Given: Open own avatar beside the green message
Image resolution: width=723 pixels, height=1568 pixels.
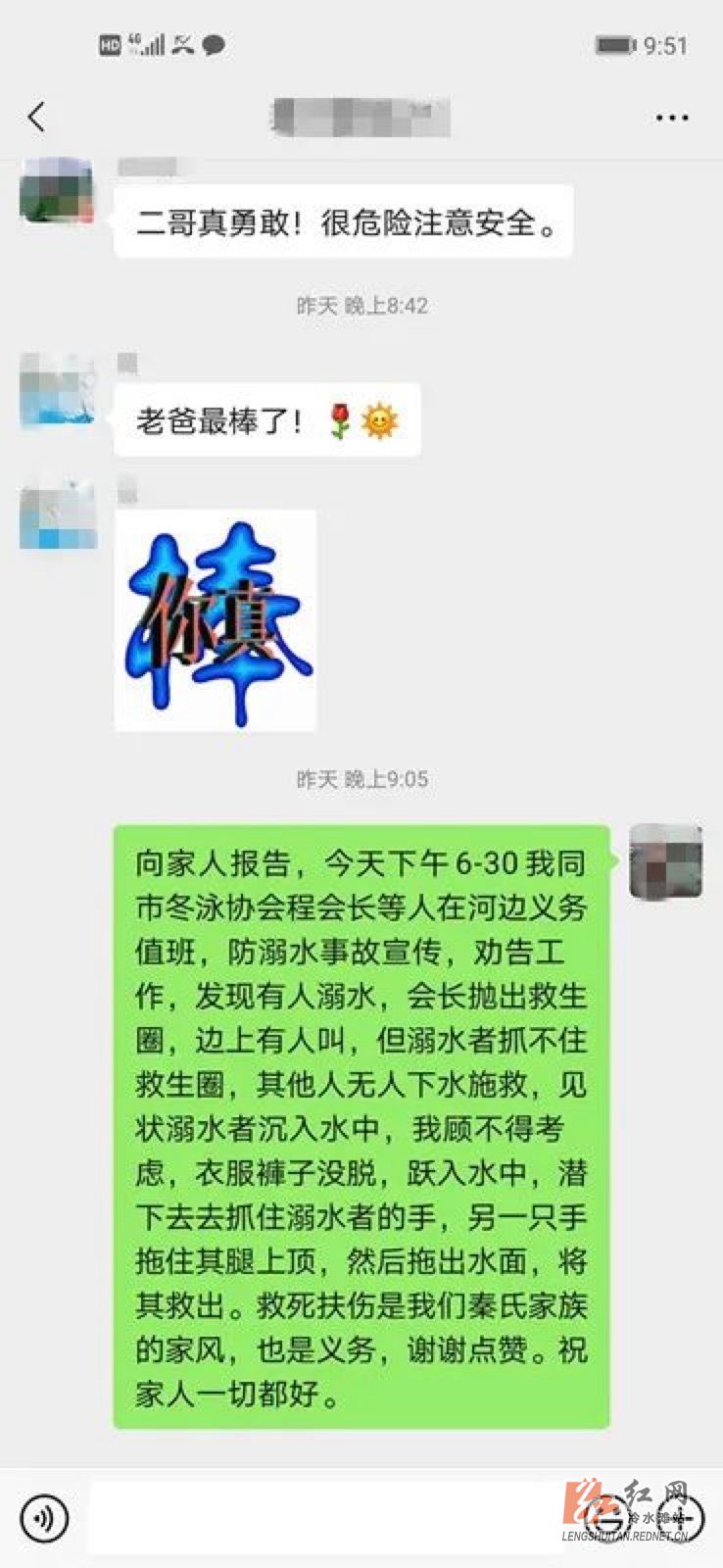Looking at the screenshot, I should point(665,861).
